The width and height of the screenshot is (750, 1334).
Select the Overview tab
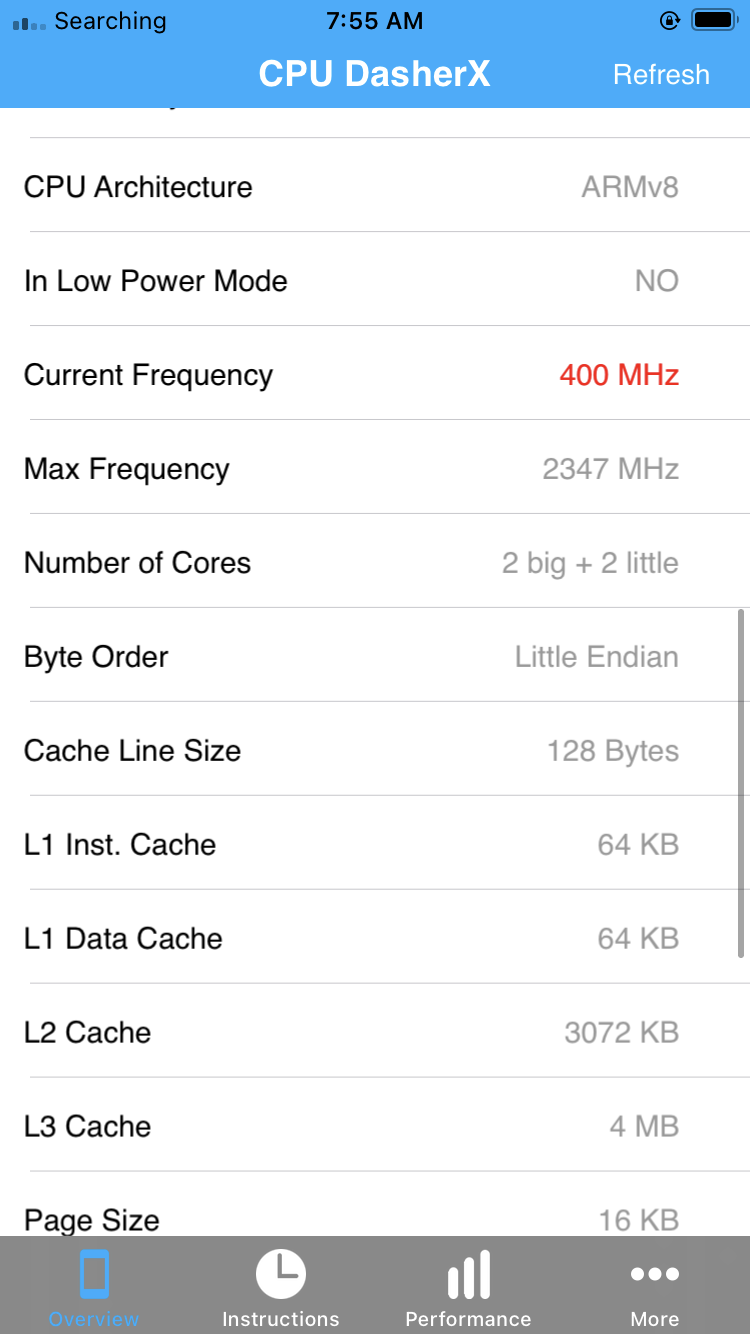[x=94, y=1287]
